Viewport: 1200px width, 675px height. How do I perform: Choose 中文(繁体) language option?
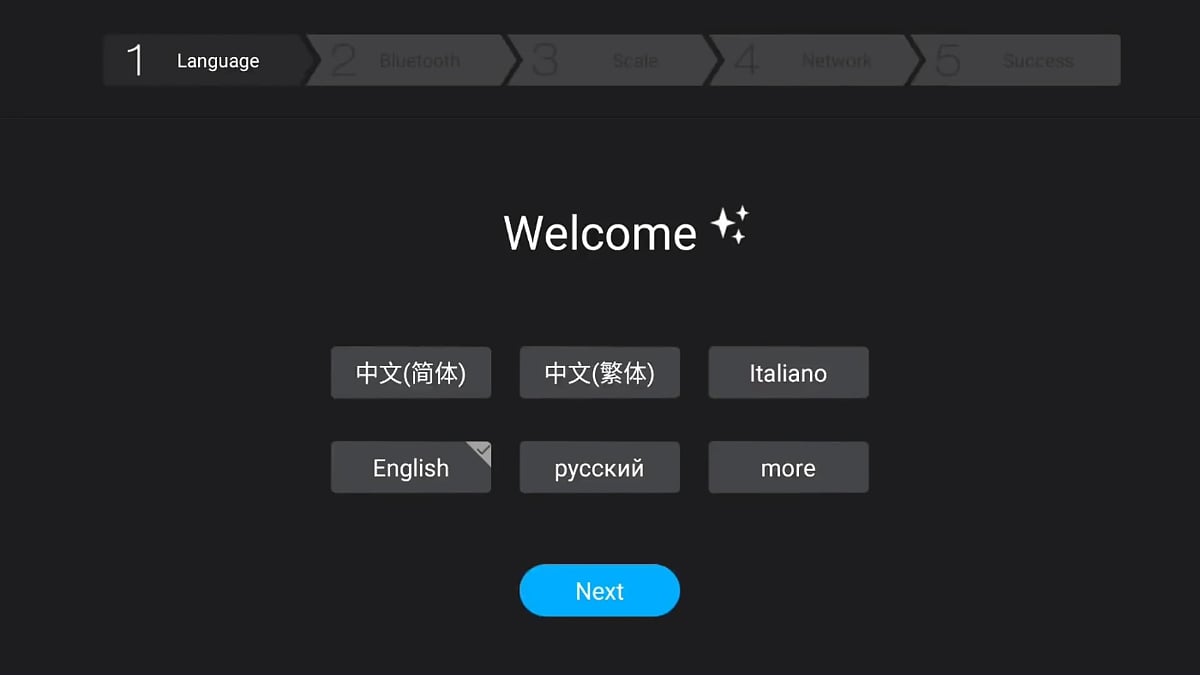pos(600,373)
